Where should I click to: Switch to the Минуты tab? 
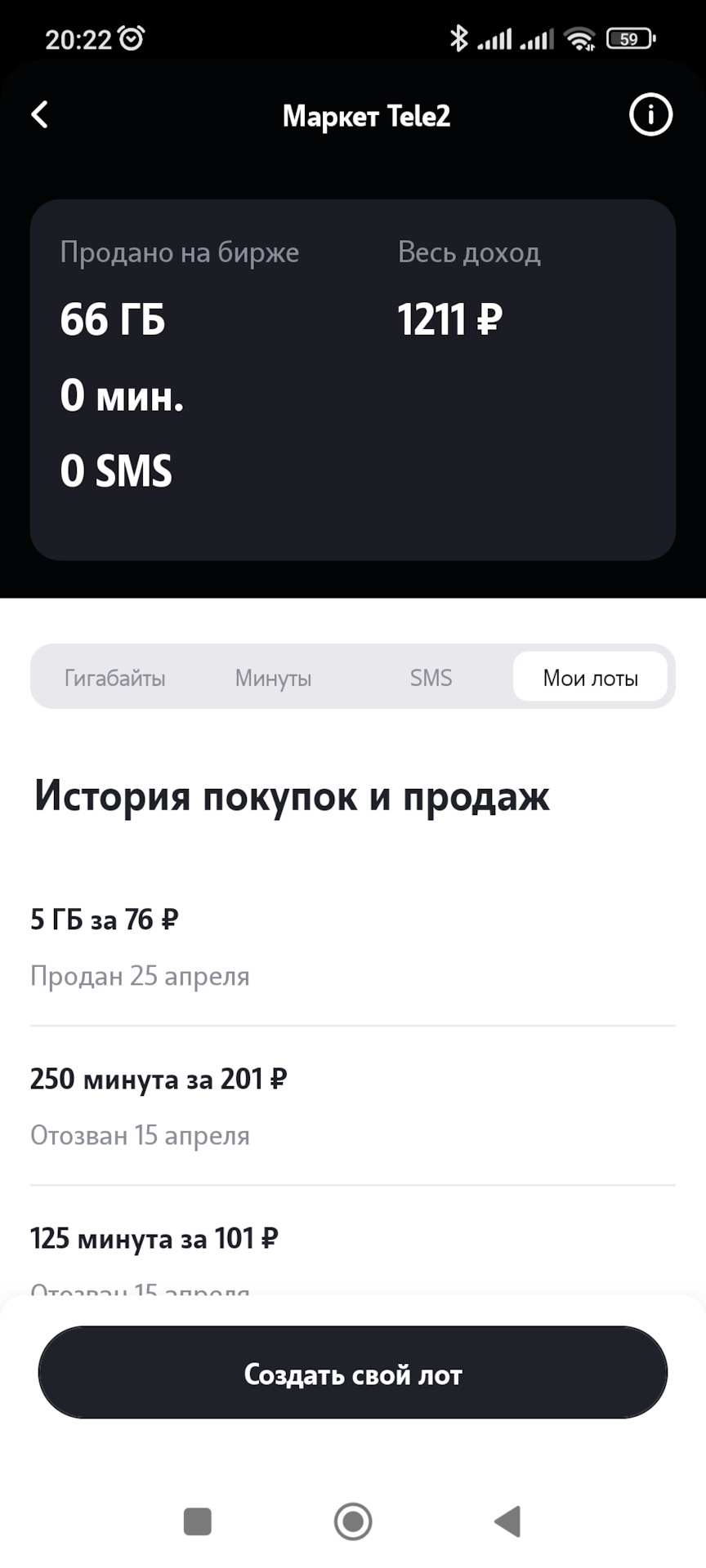(273, 678)
